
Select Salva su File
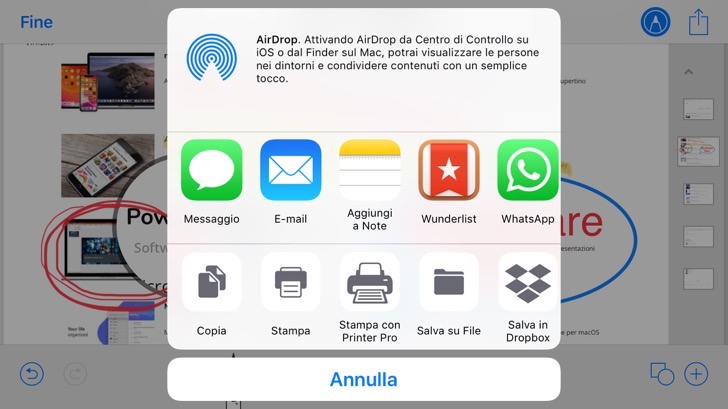click(x=448, y=283)
